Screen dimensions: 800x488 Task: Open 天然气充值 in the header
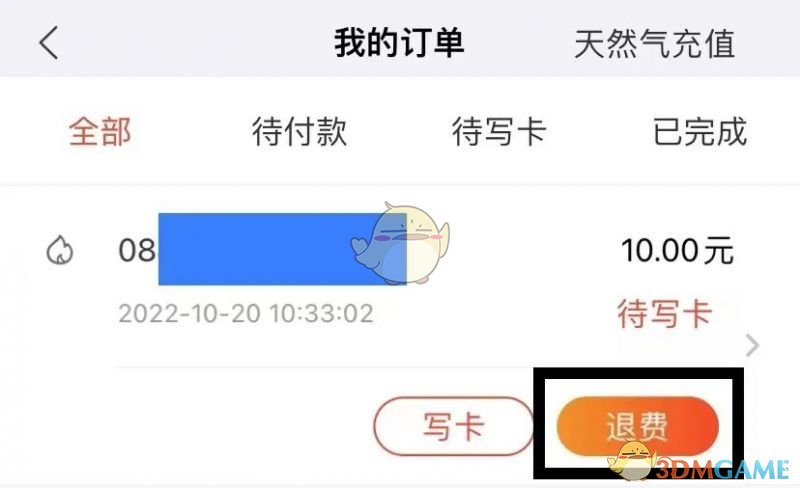tap(655, 44)
